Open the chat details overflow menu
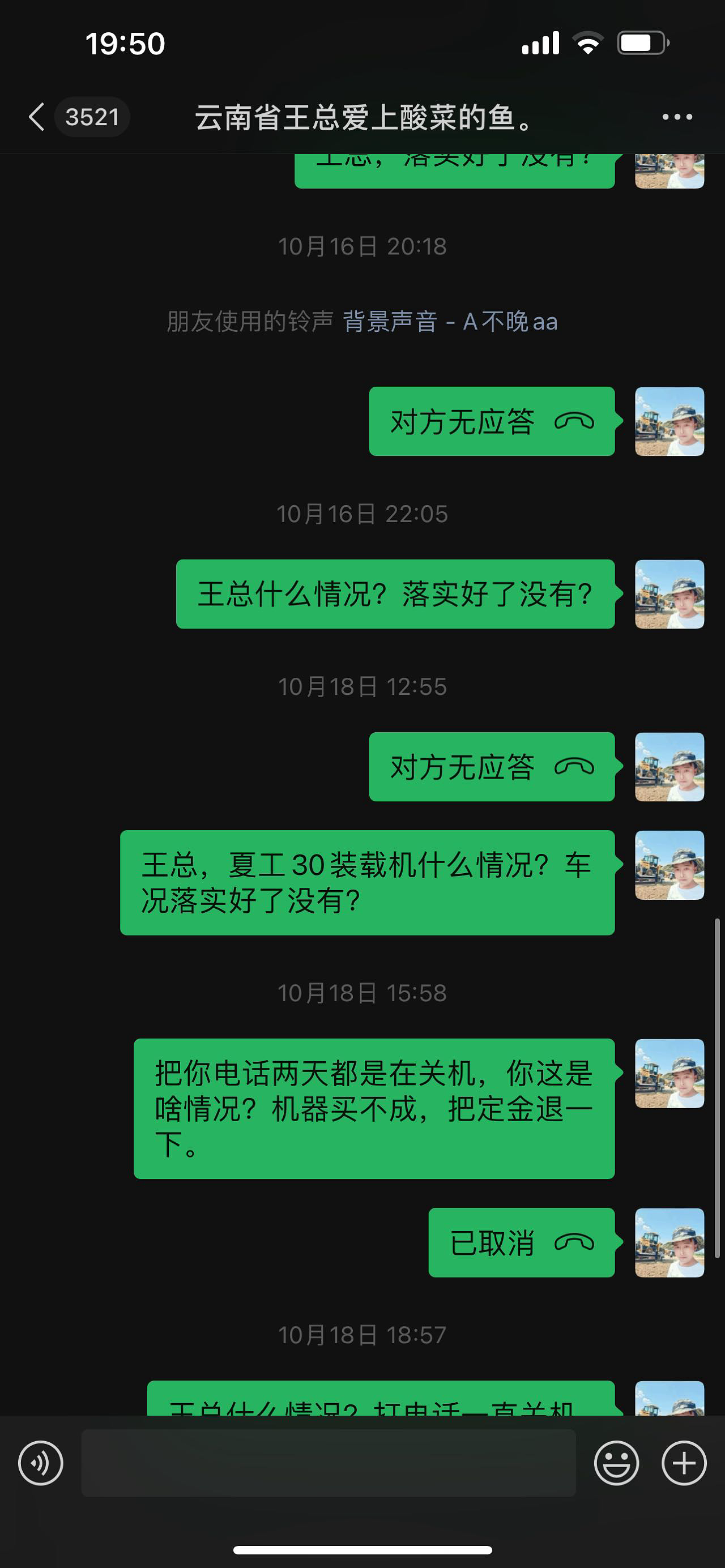The width and height of the screenshot is (725, 1568). coord(677,117)
